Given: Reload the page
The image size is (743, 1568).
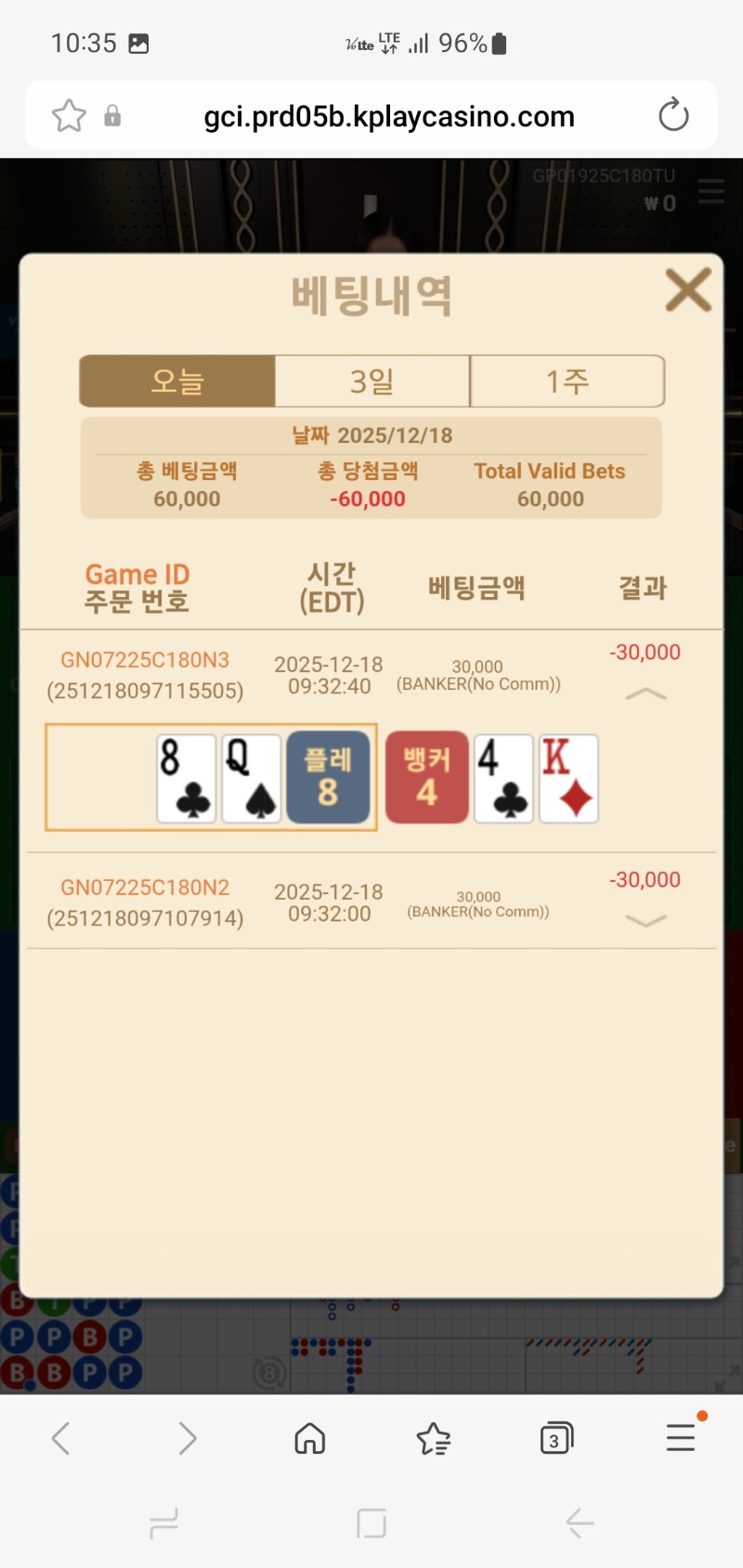Looking at the screenshot, I should click(673, 116).
